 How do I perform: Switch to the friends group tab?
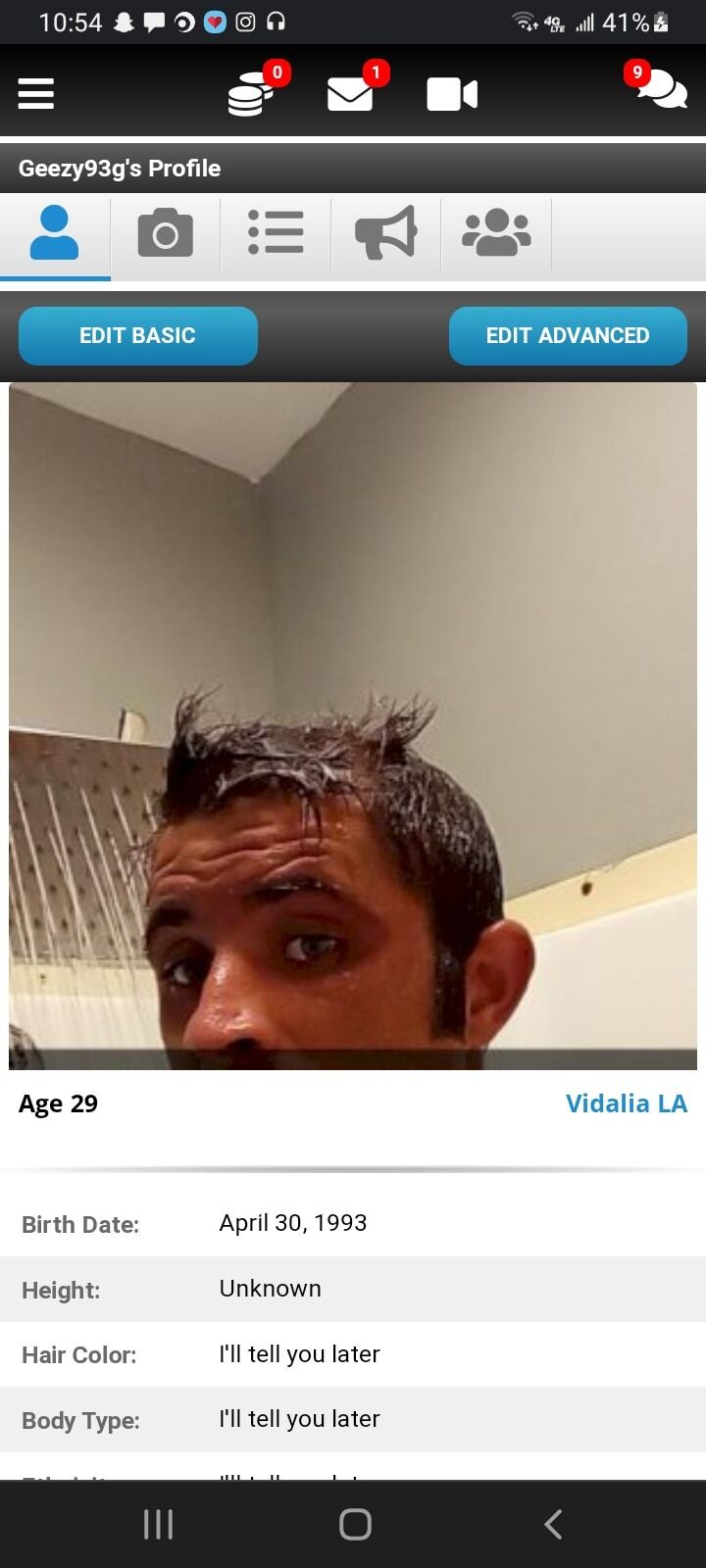tap(496, 233)
